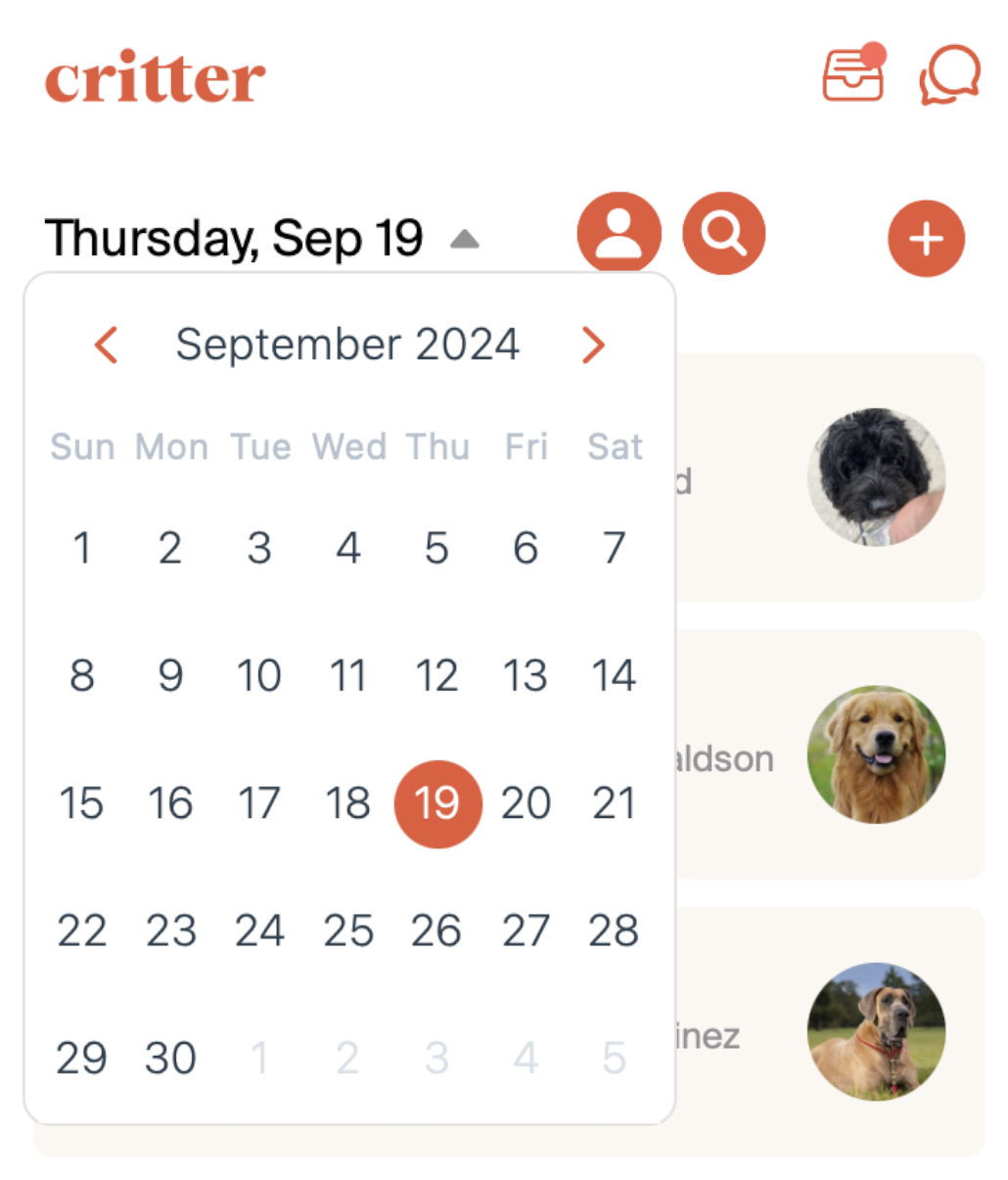Select September 20 in the calendar
This screenshot has height=1180, width=1008.
[526, 803]
